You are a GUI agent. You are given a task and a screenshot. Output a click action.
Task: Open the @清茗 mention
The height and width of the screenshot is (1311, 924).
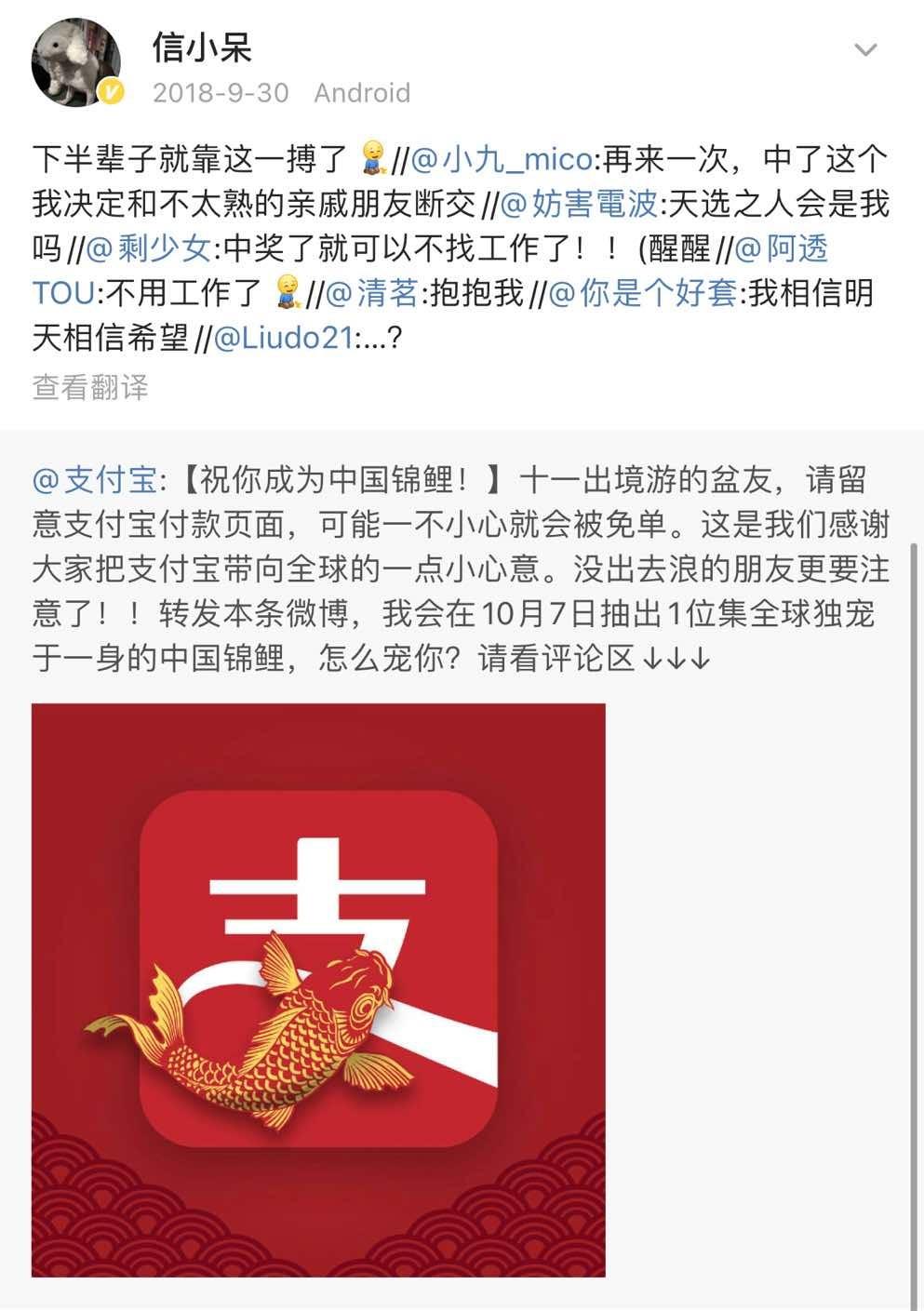point(372,294)
